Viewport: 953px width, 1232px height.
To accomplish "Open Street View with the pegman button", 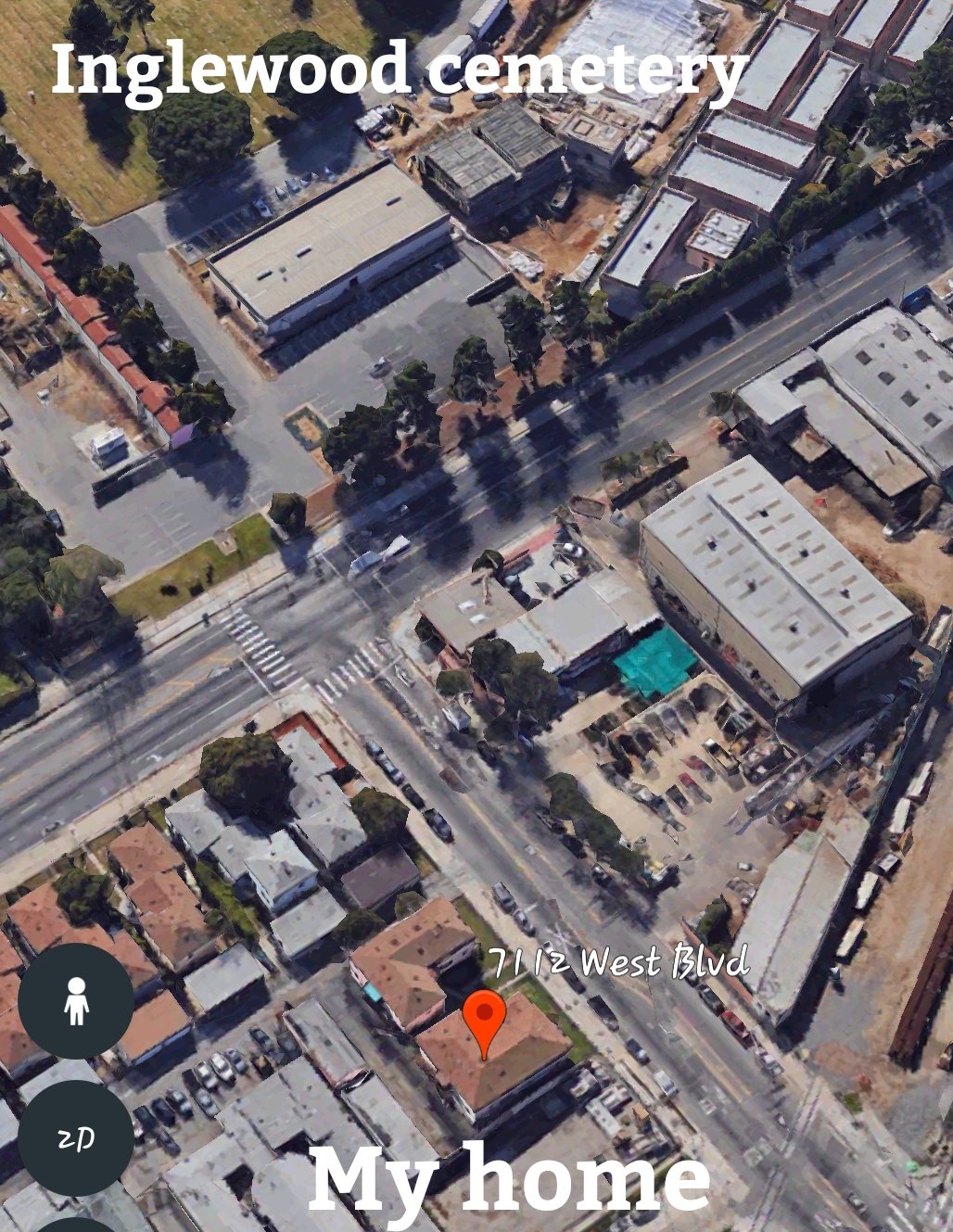I will click(x=76, y=1000).
